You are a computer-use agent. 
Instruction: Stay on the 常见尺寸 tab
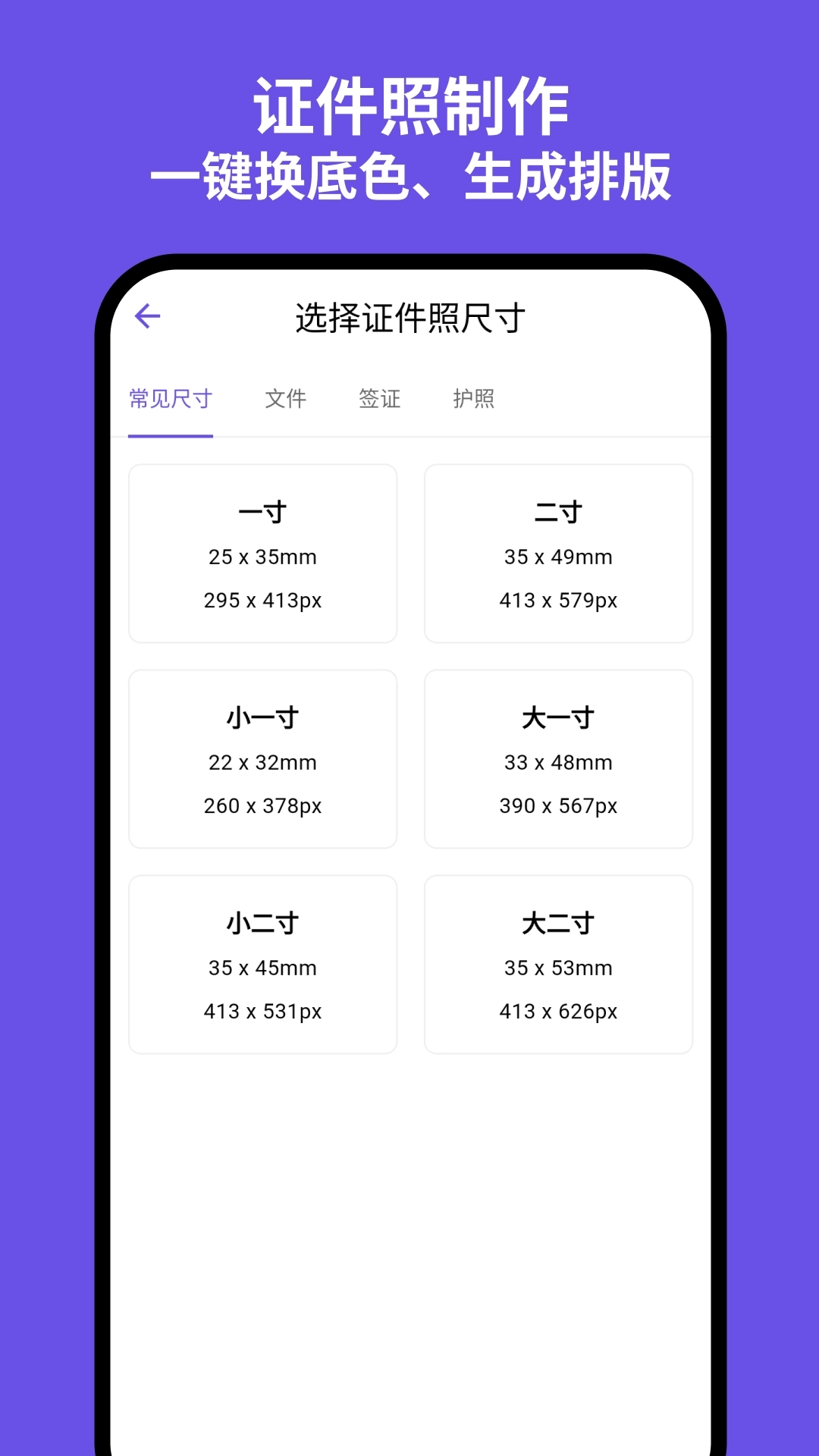click(171, 399)
